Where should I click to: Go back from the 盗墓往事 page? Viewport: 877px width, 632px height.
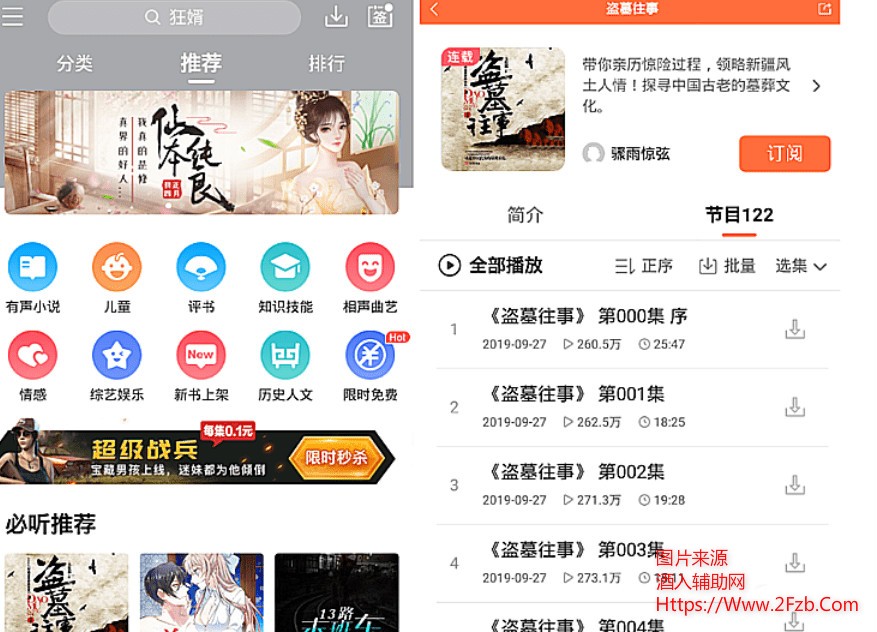click(433, 9)
